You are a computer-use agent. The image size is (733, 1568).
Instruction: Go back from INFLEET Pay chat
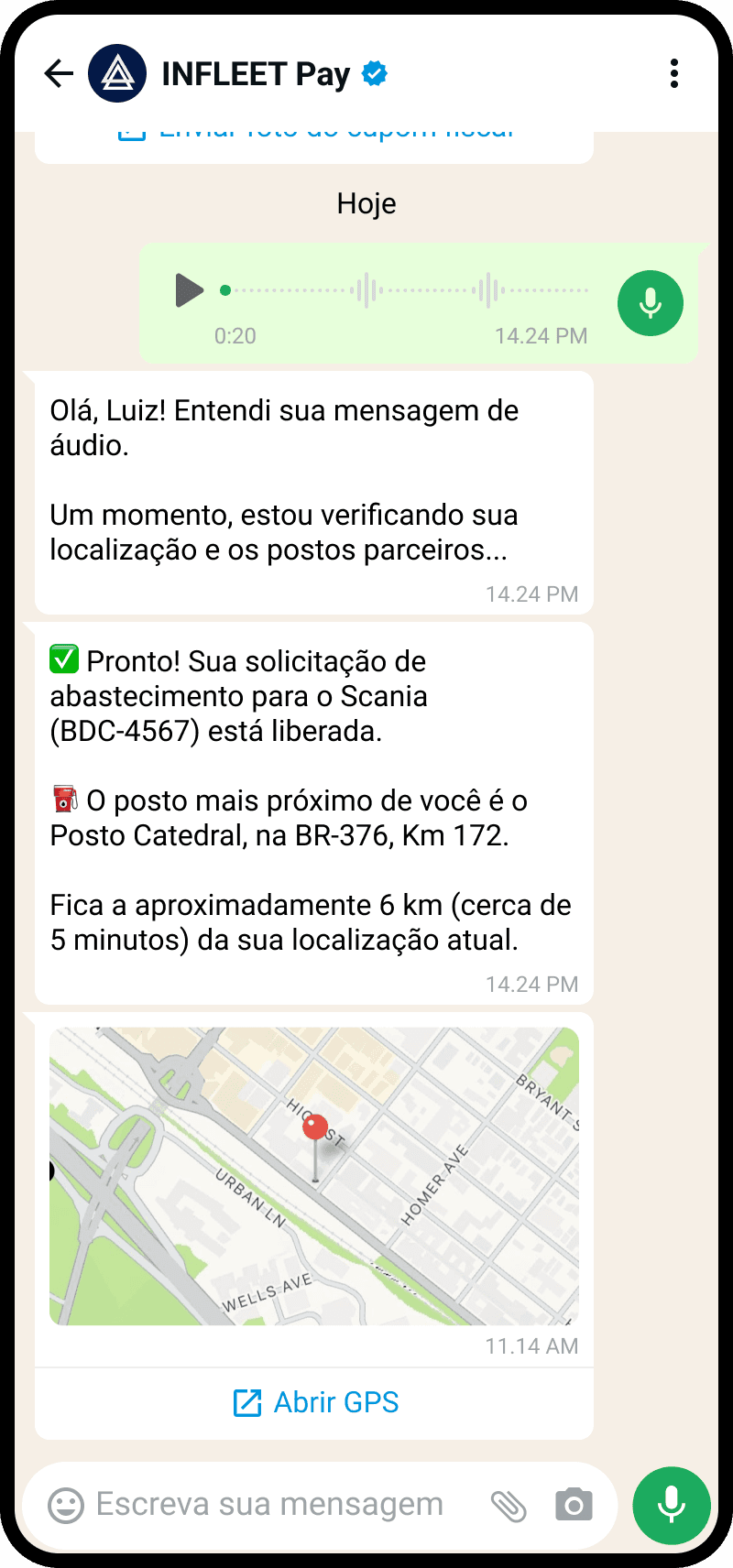(x=59, y=73)
